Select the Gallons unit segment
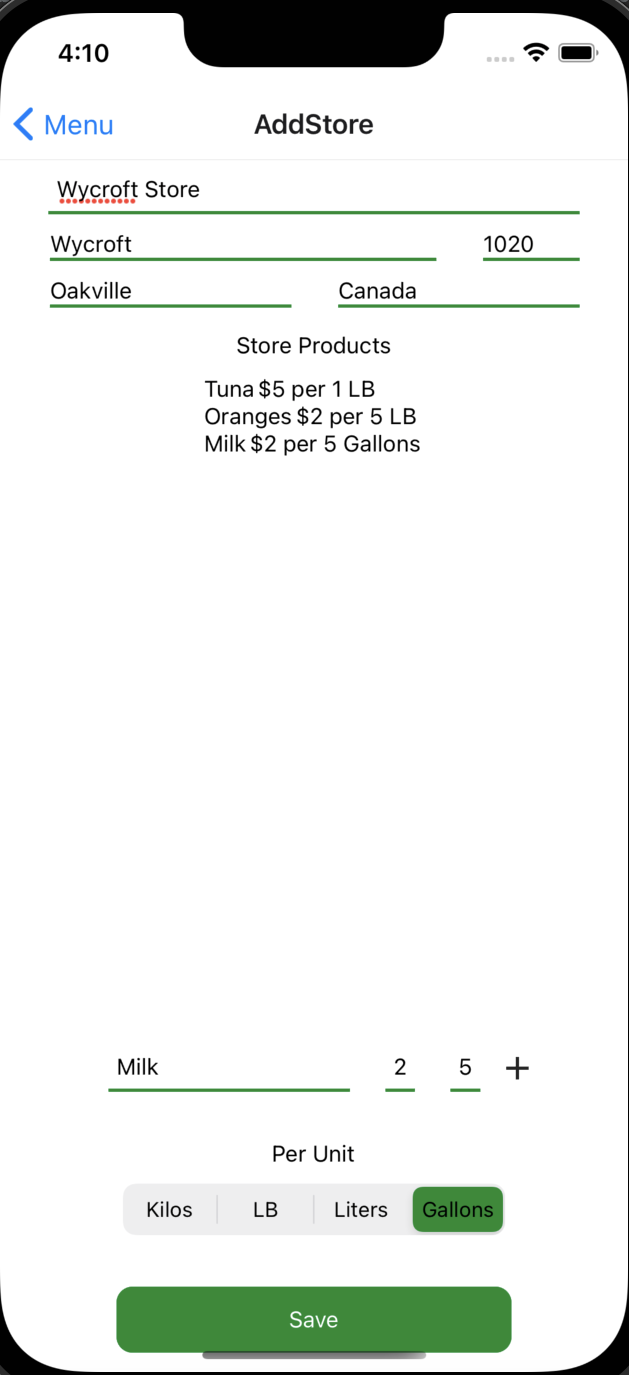The width and height of the screenshot is (629, 1375). coord(458,1209)
